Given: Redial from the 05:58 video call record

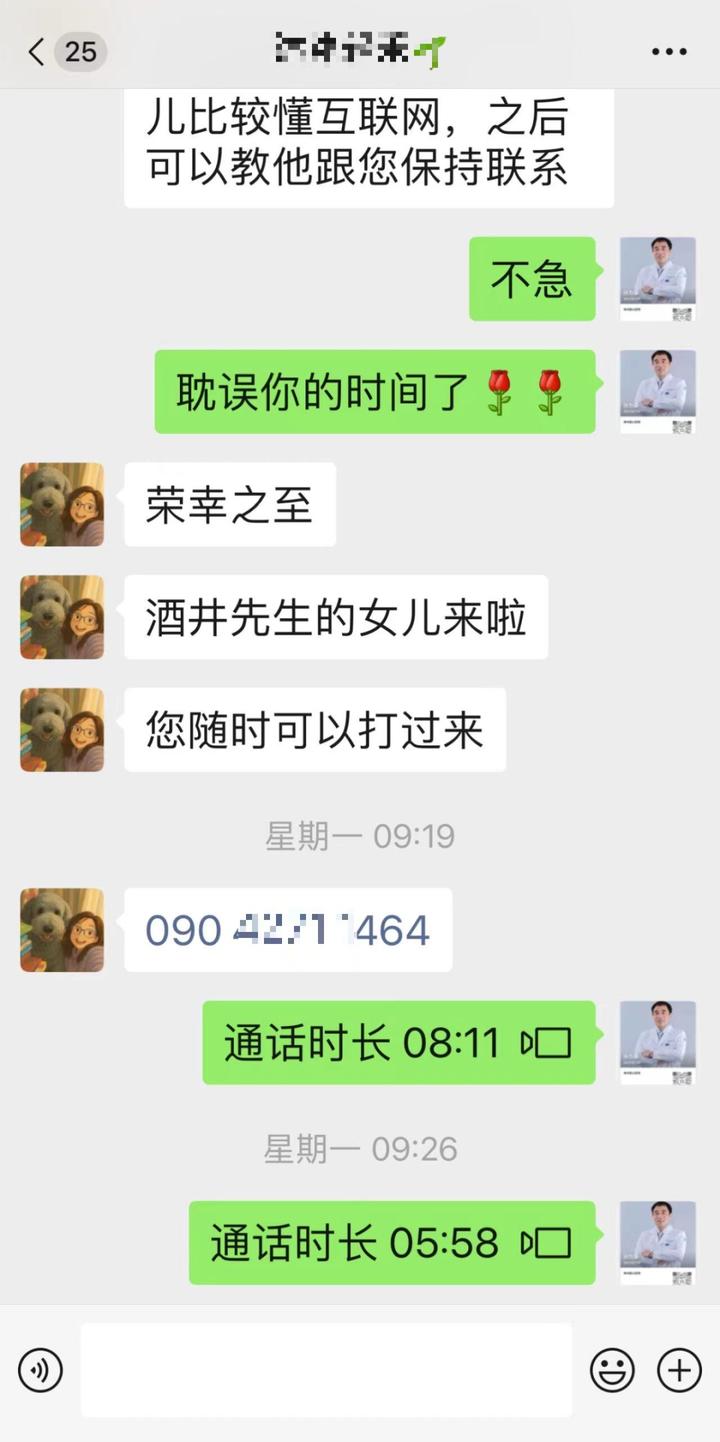Looking at the screenshot, I should (x=391, y=1243).
